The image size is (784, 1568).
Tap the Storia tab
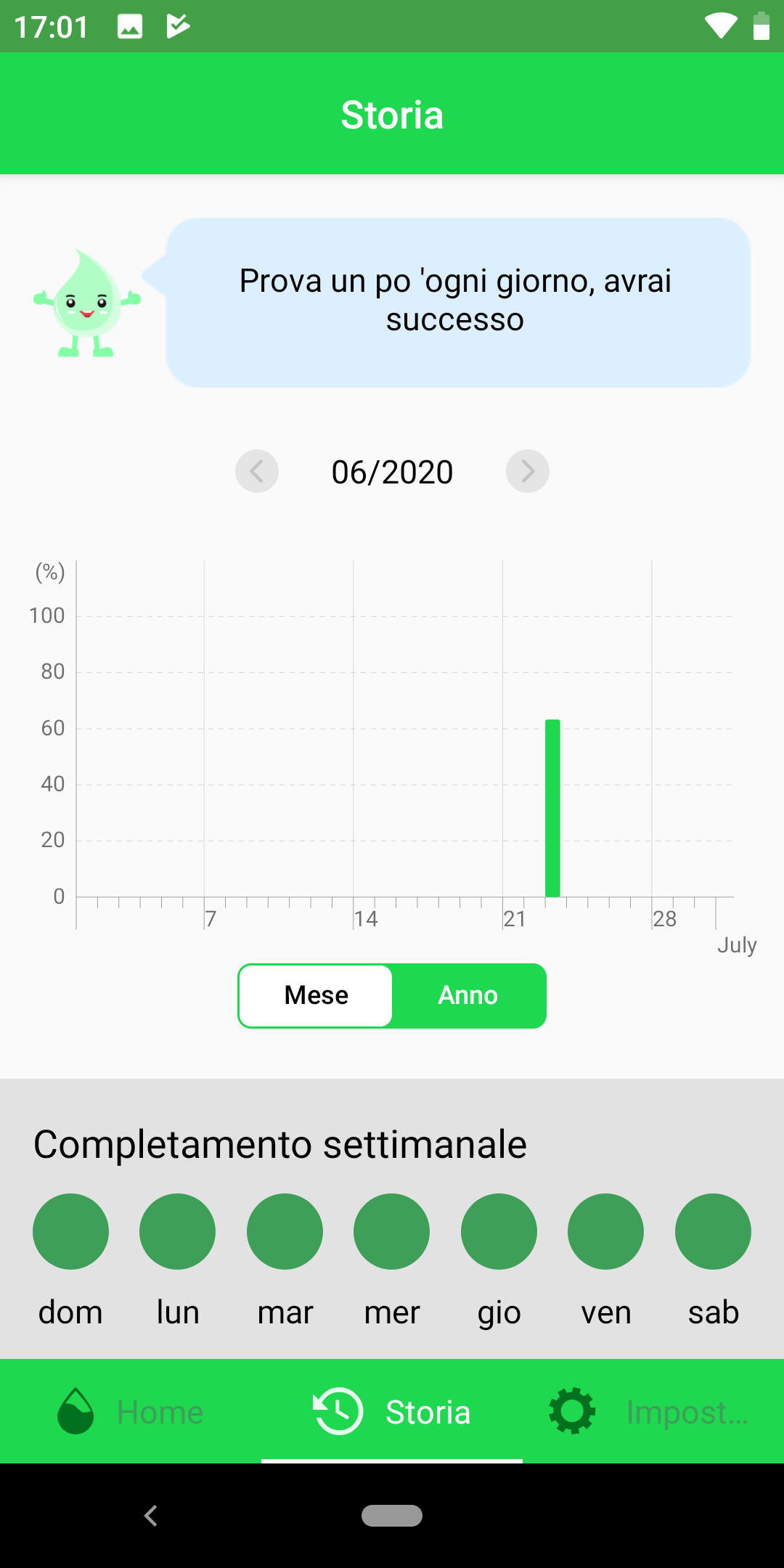pyautogui.click(x=392, y=1412)
